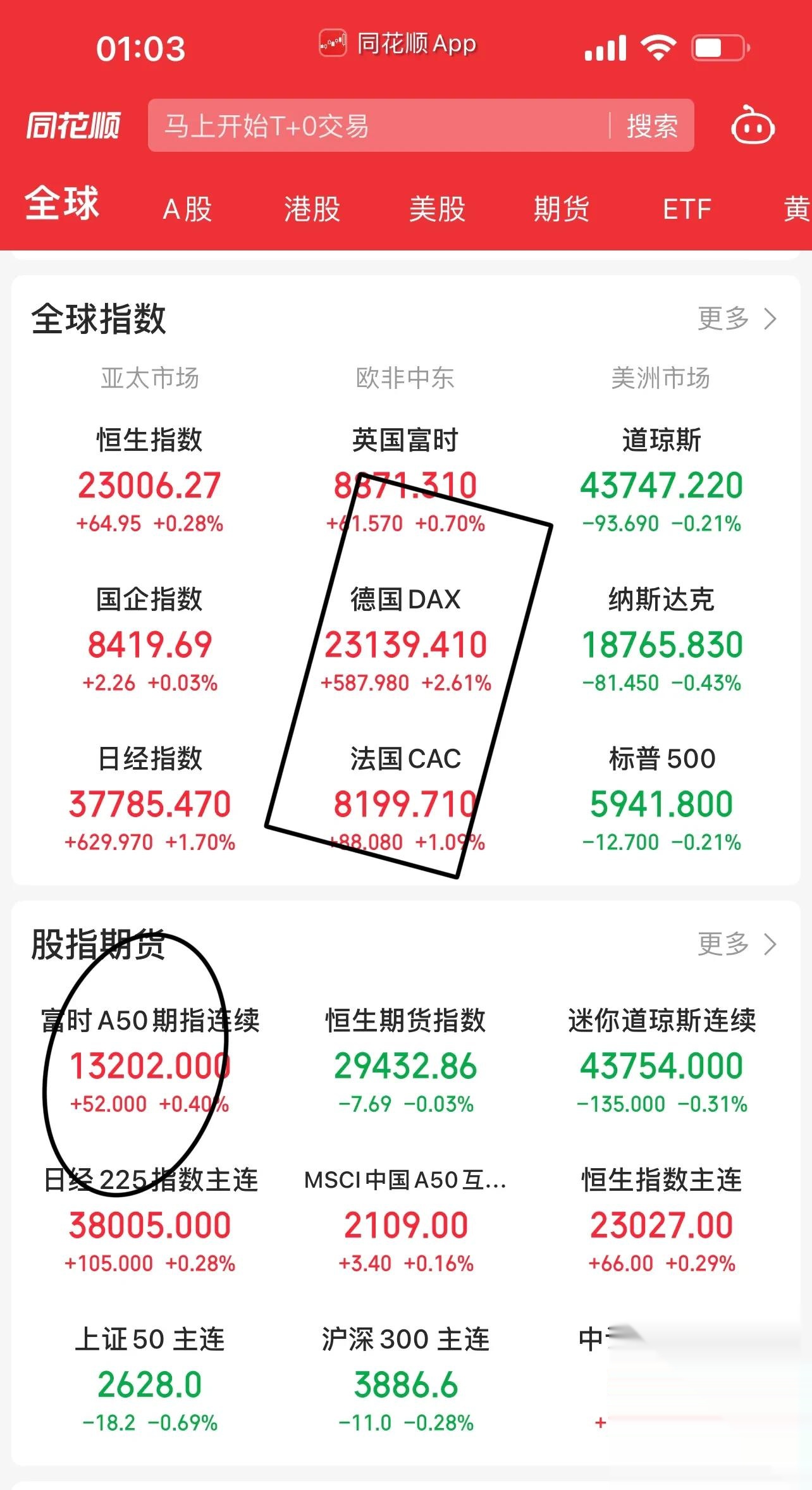Switch to the A股 tab

coord(187,209)
